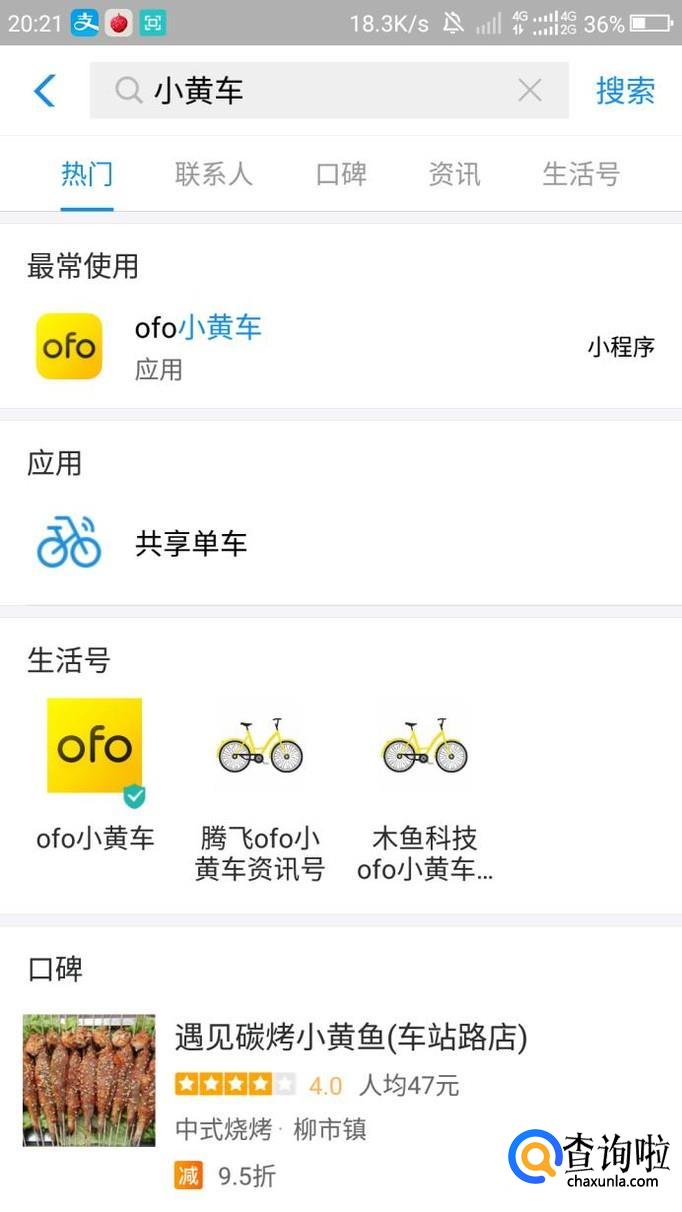The image size is (682, 1212).
Task: Tap the search field containing 小黄车
Action: (329, 91)
